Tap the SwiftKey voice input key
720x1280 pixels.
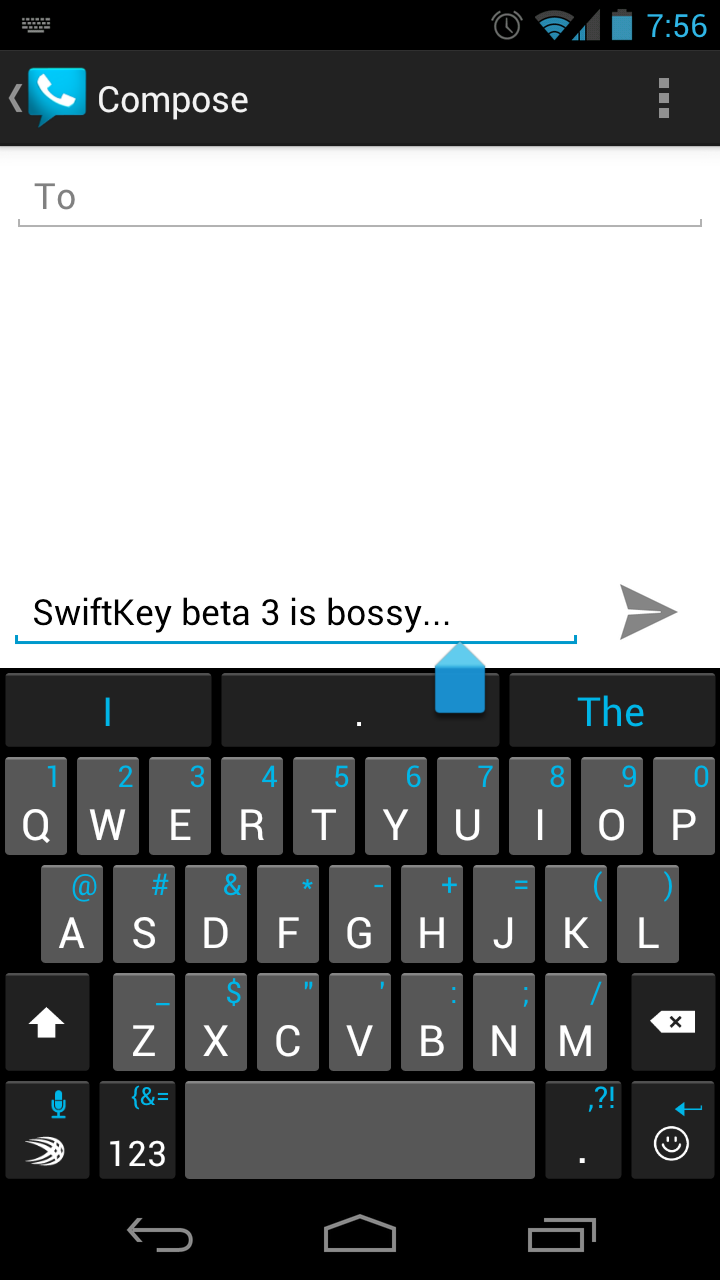[x=47, y=1130]
